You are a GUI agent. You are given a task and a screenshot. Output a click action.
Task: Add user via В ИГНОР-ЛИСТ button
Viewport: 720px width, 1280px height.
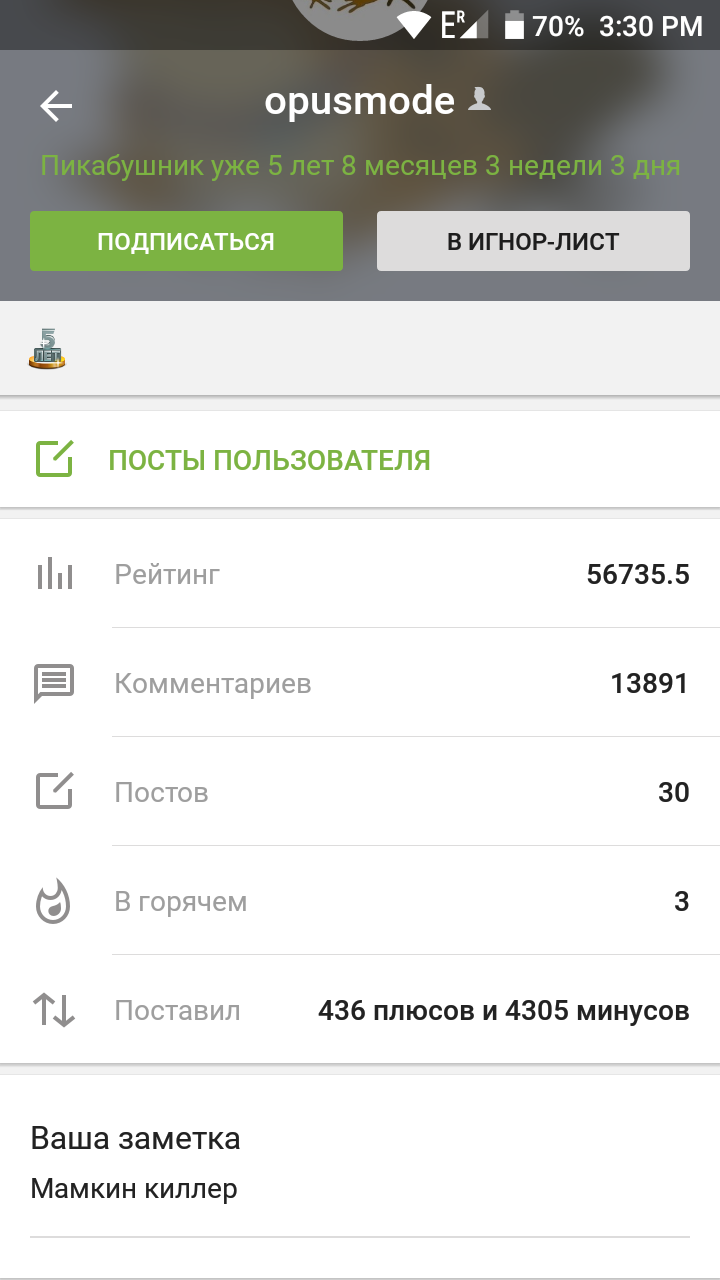click(533, 241)
